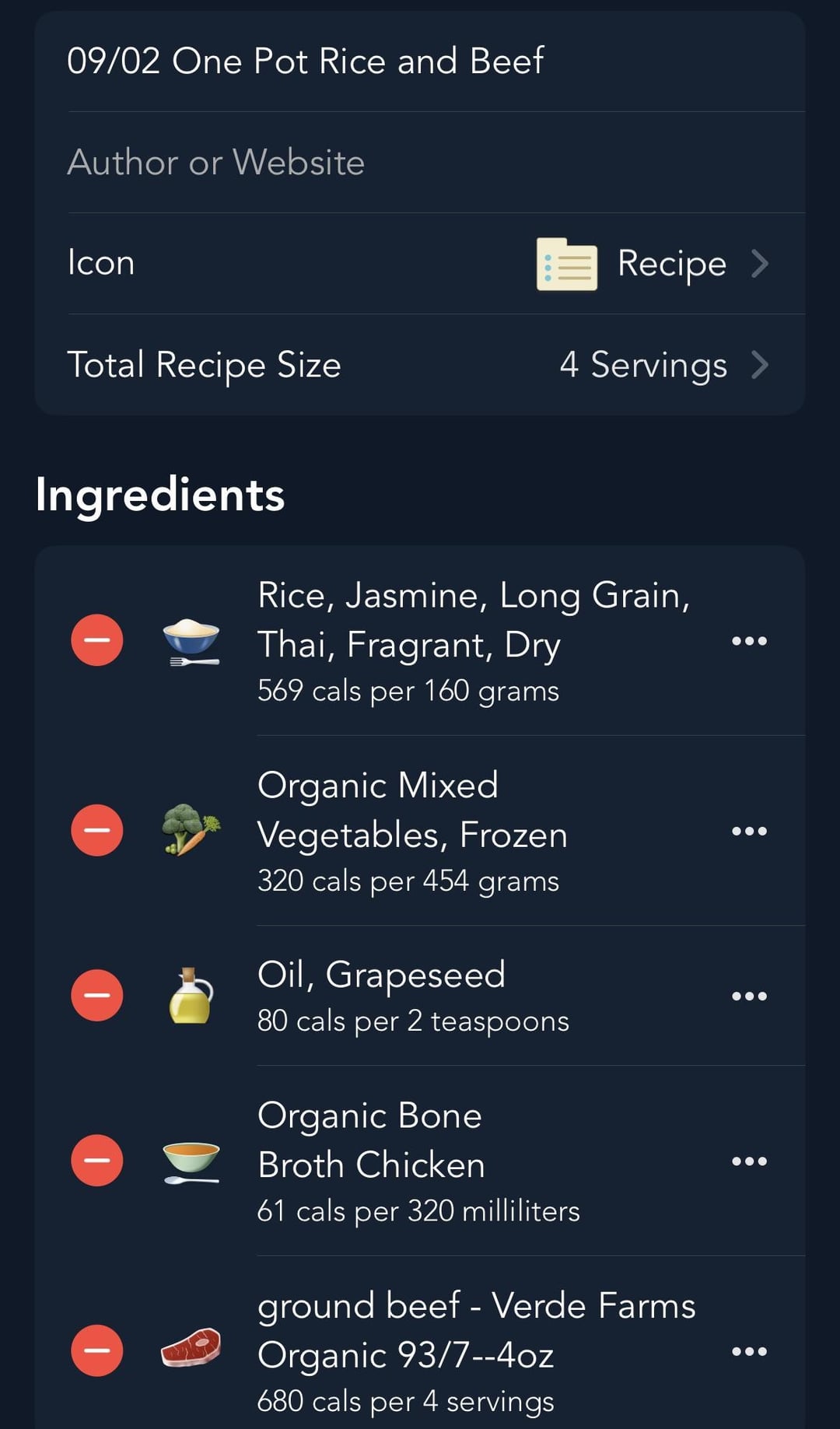Open more options for Grapeseed Oil
This screenshot has height=1429, width=840.
point(749,996)
